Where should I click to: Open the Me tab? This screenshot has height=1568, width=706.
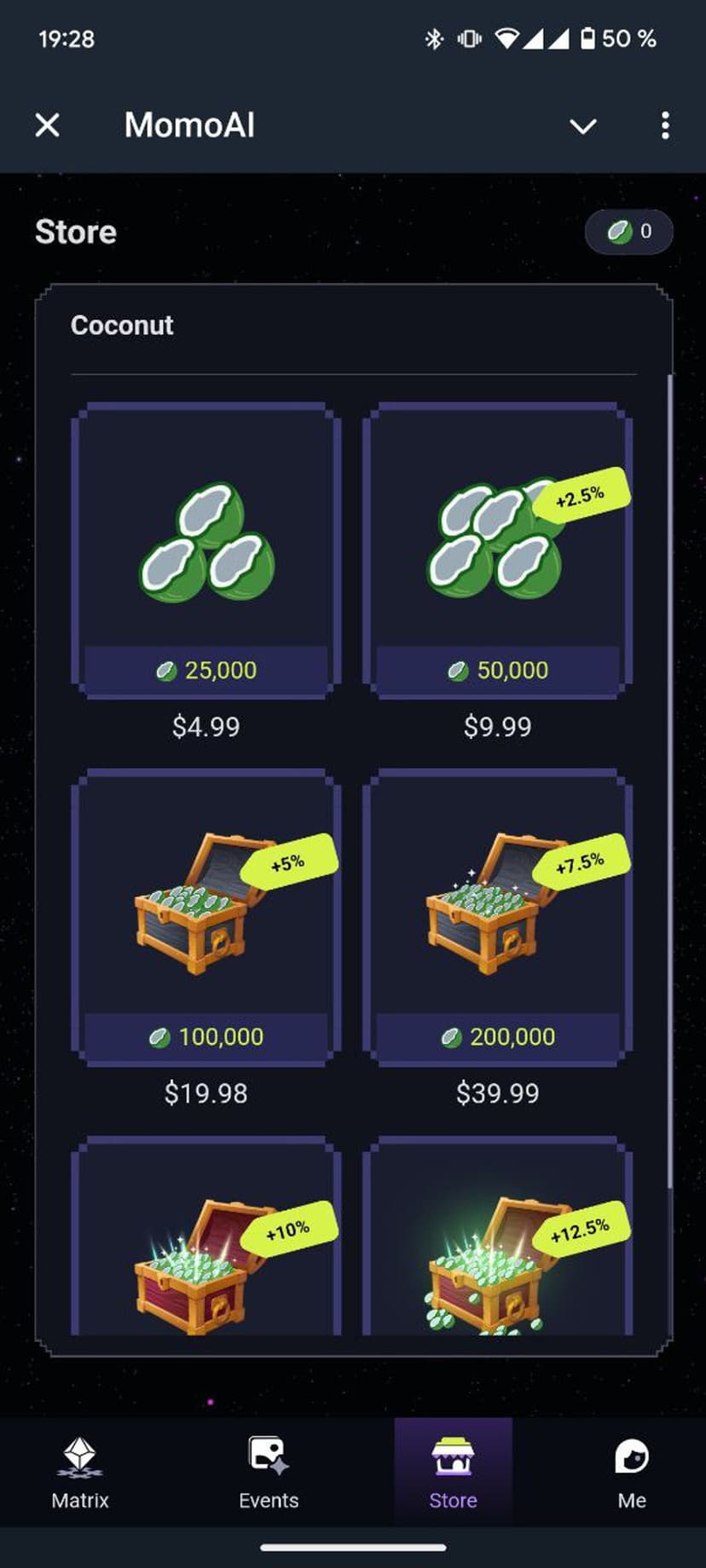point(632,1473)
